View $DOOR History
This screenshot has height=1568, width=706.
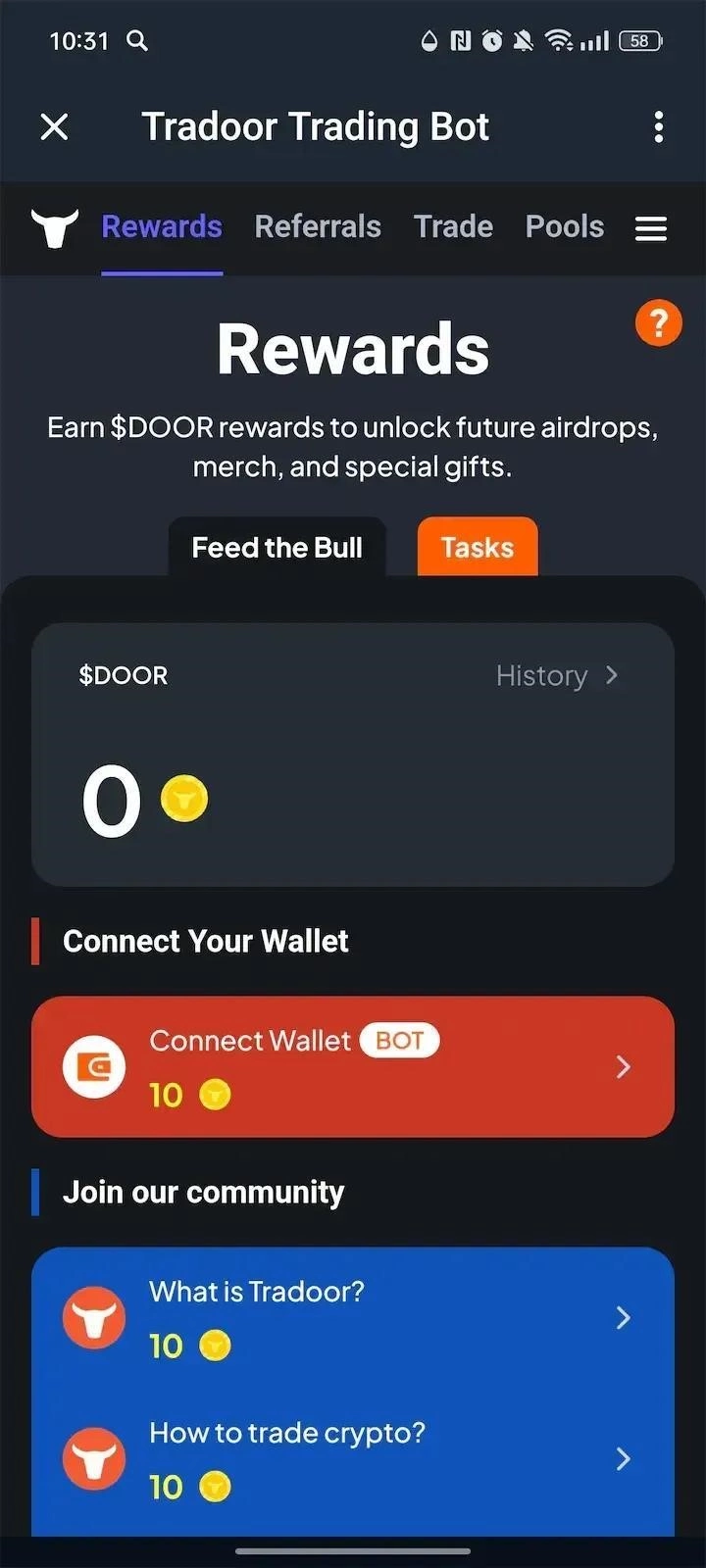pyautogui.click(x=556, y=675)
